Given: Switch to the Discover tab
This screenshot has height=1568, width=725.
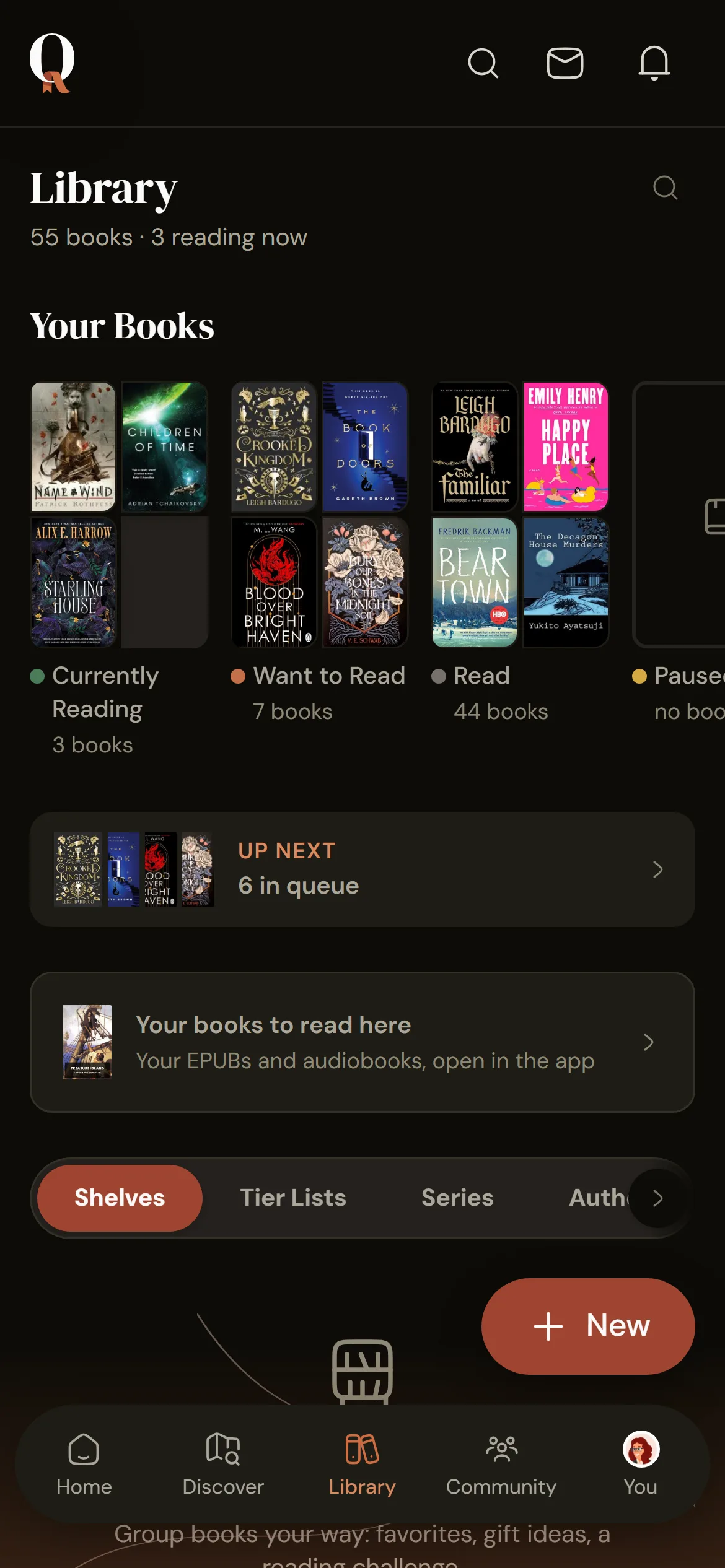Looking at the screenshot, I should (x=223, y=1464).
